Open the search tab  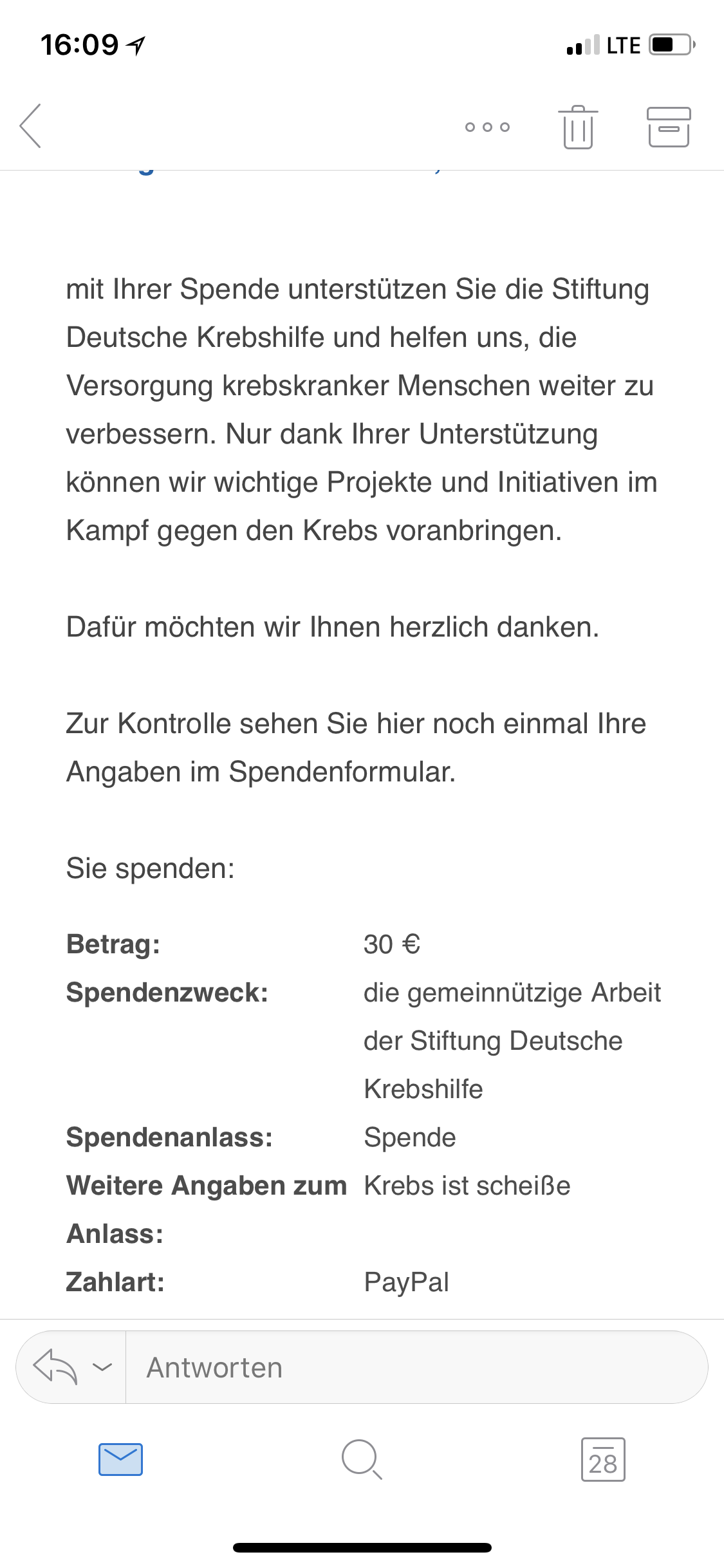point(362,1459)
